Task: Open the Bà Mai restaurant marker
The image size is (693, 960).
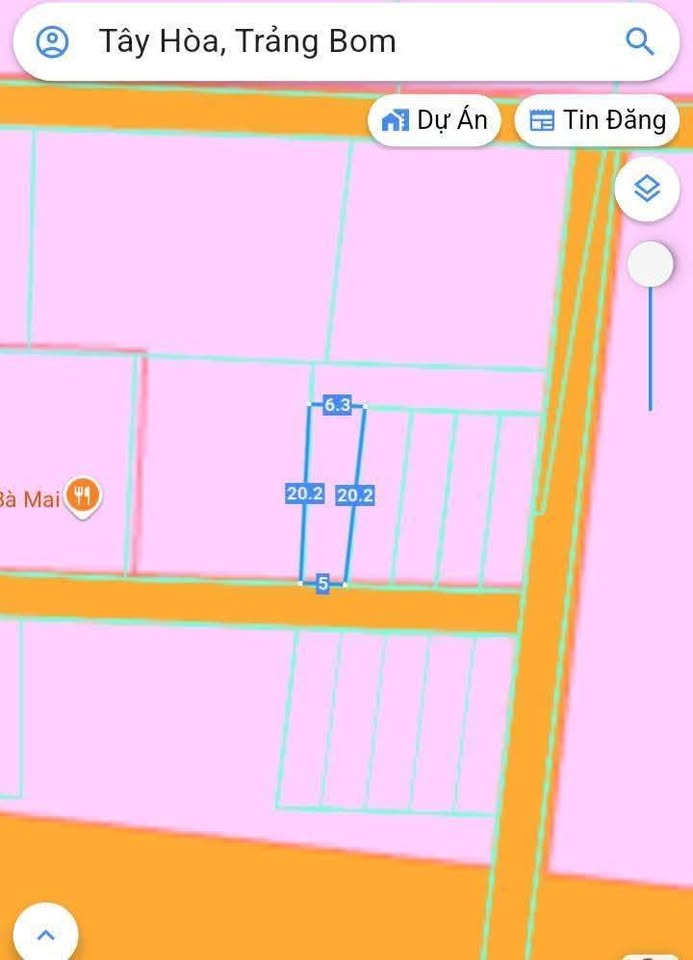Action: tap(83, 496)
